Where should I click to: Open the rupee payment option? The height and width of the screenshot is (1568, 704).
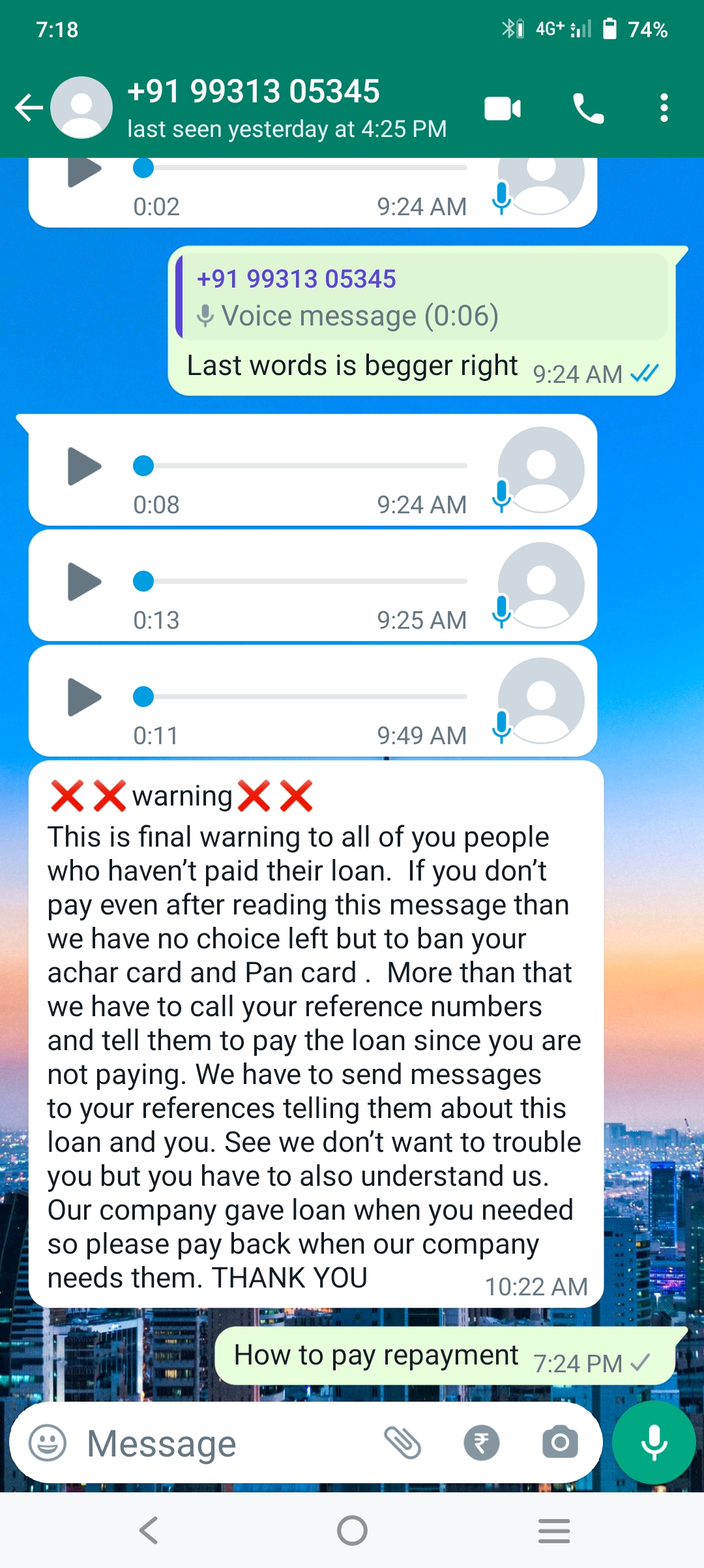[x=481, y=1443]
